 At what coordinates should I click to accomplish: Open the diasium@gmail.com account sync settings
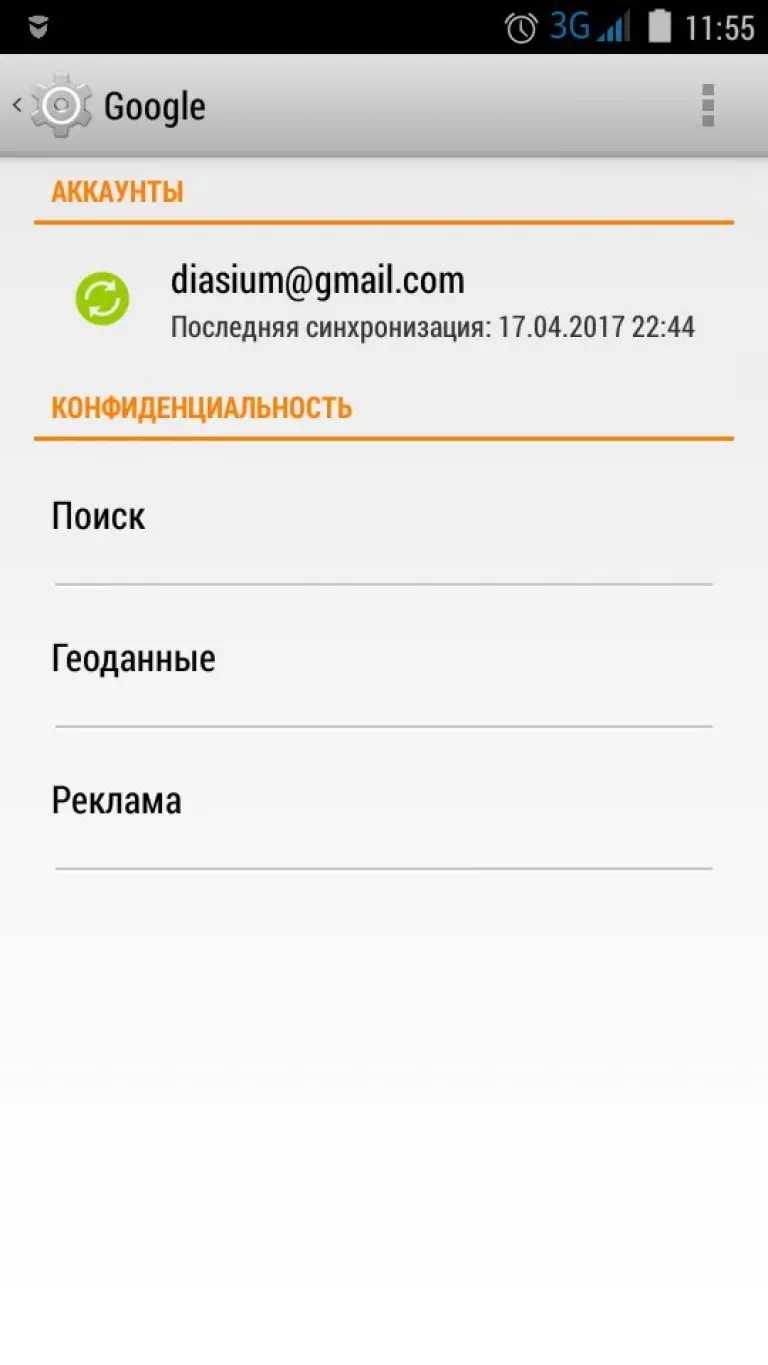[384, 300]
